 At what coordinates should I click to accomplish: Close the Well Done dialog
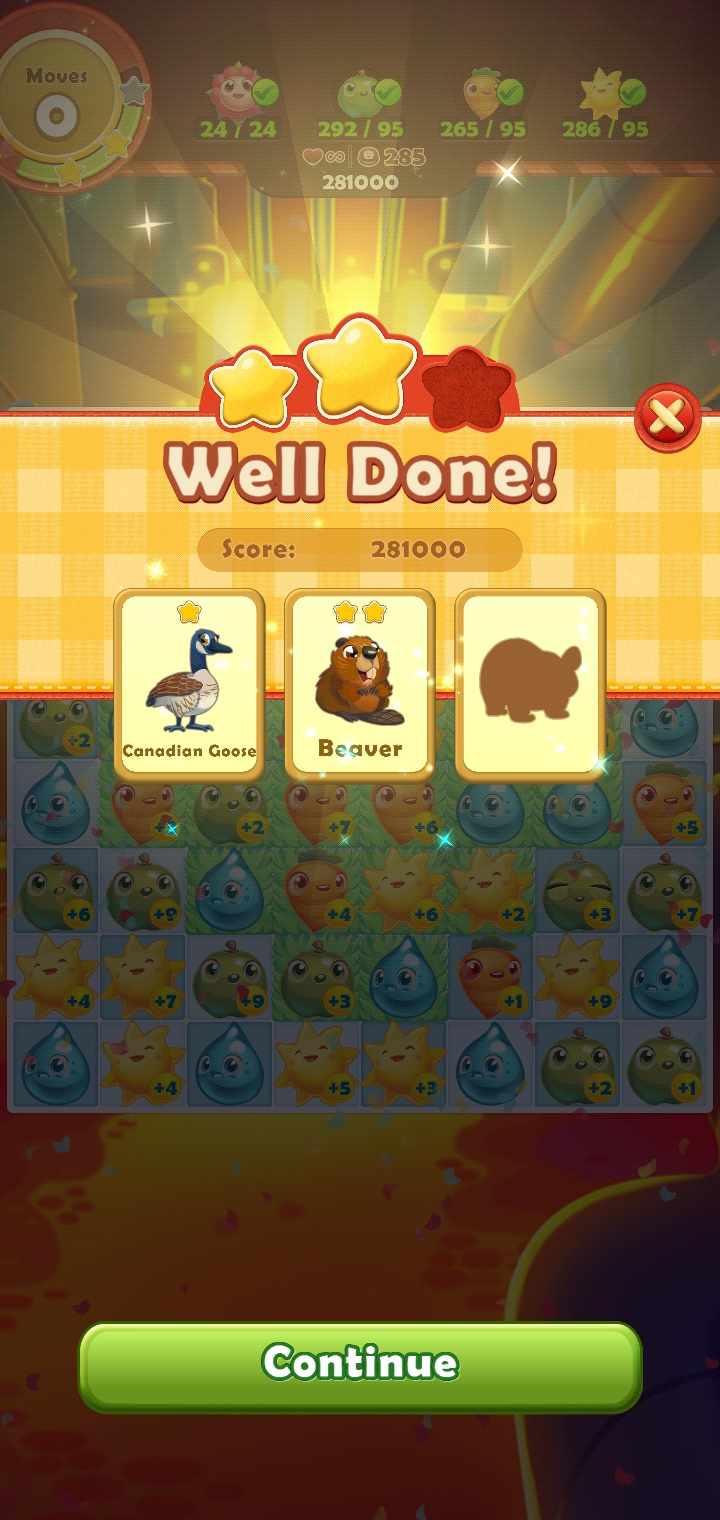[667, 417]
